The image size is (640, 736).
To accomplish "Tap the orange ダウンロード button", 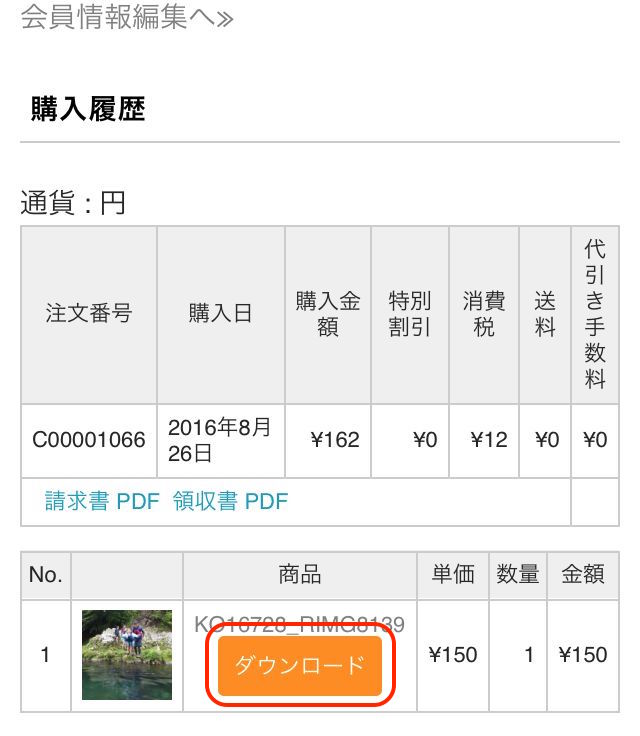I will click(299, 667).
